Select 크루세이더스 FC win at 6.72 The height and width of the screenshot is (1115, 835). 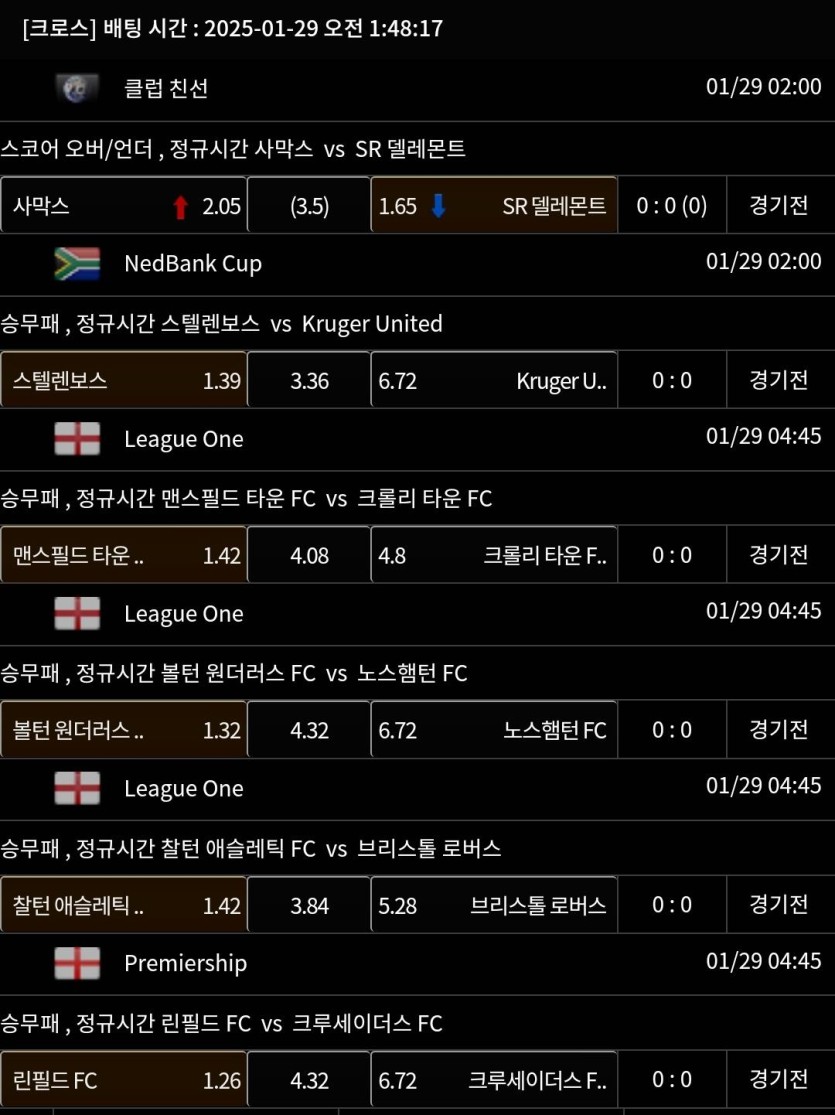[x=493, y=1080]
